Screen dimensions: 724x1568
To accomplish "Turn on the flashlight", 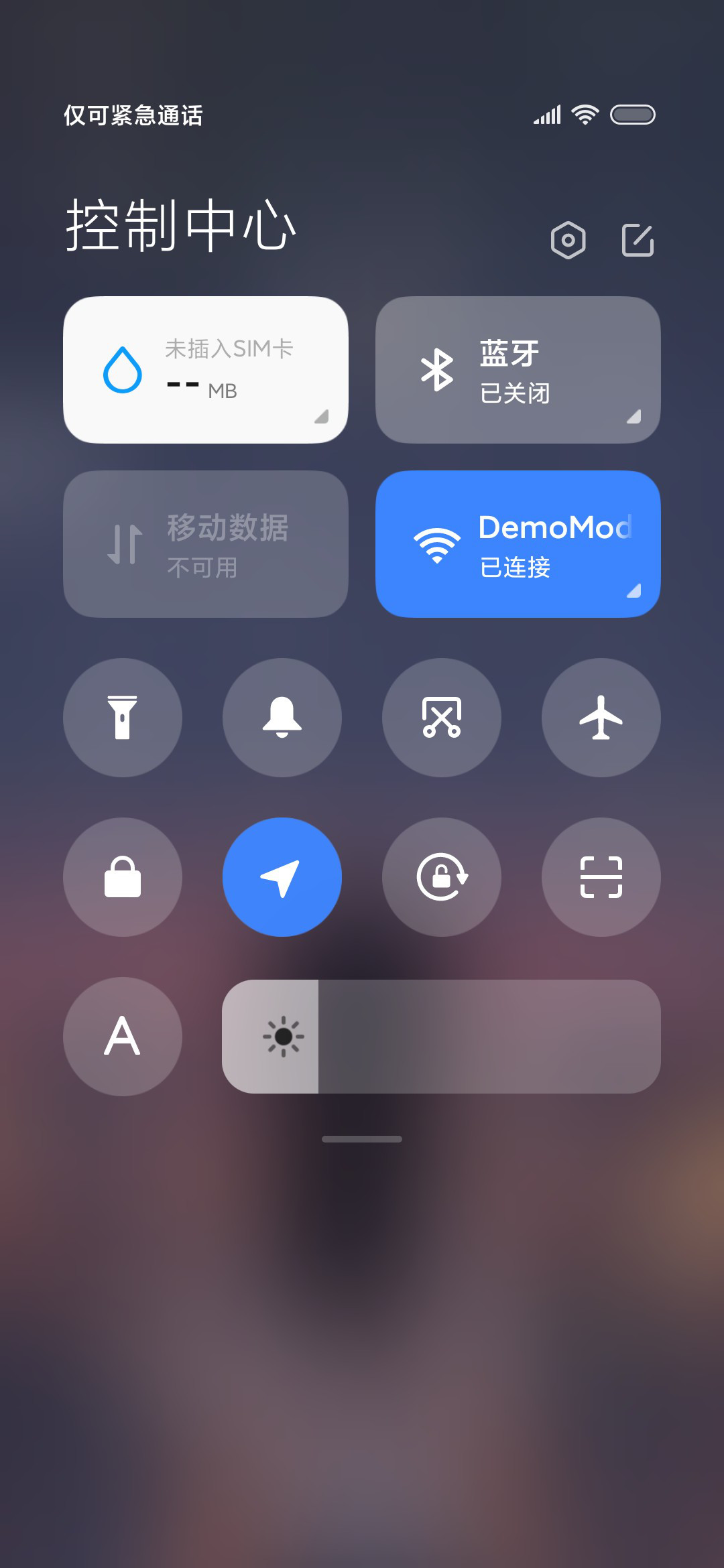I will tap(123, 718).
